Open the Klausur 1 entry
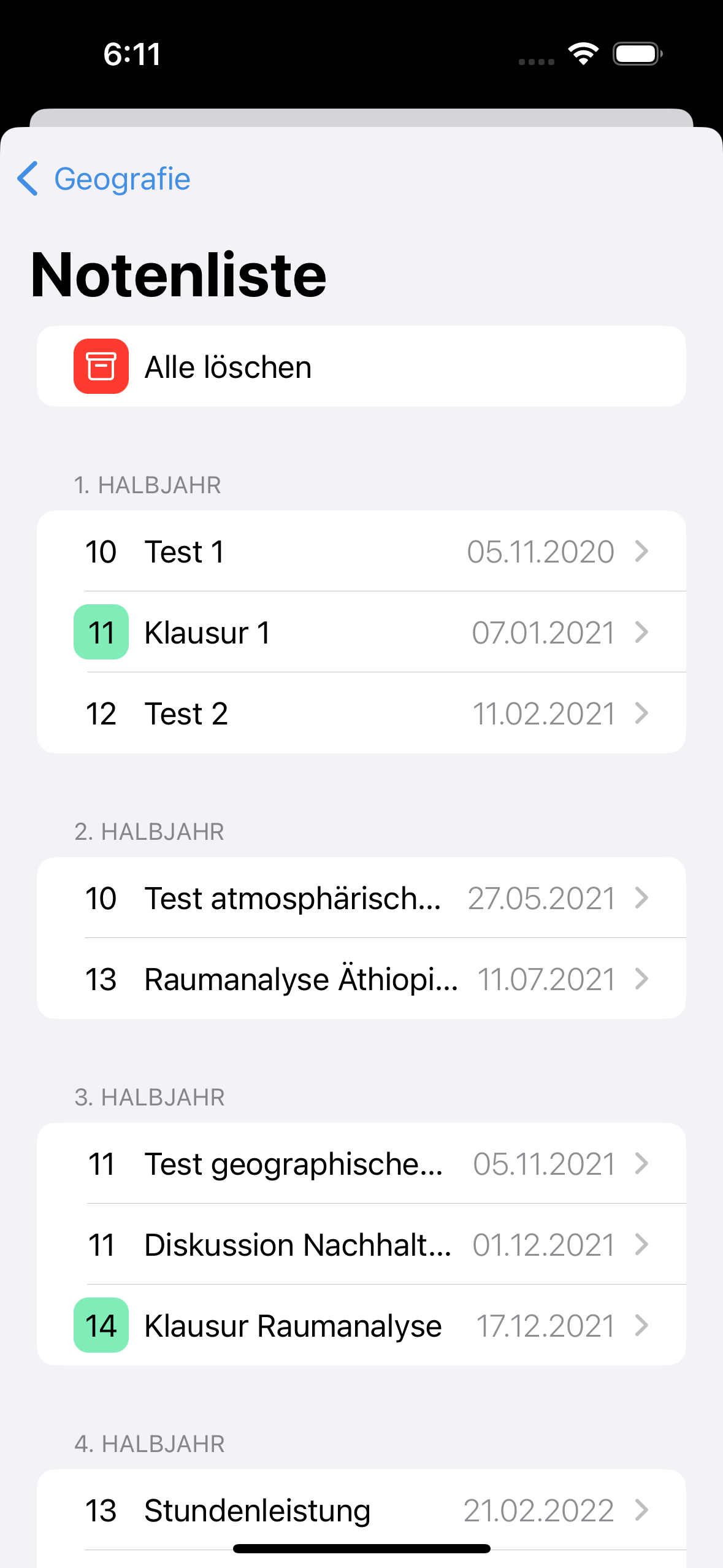Screen dimensions: 723x1568 tap(361, 632)
